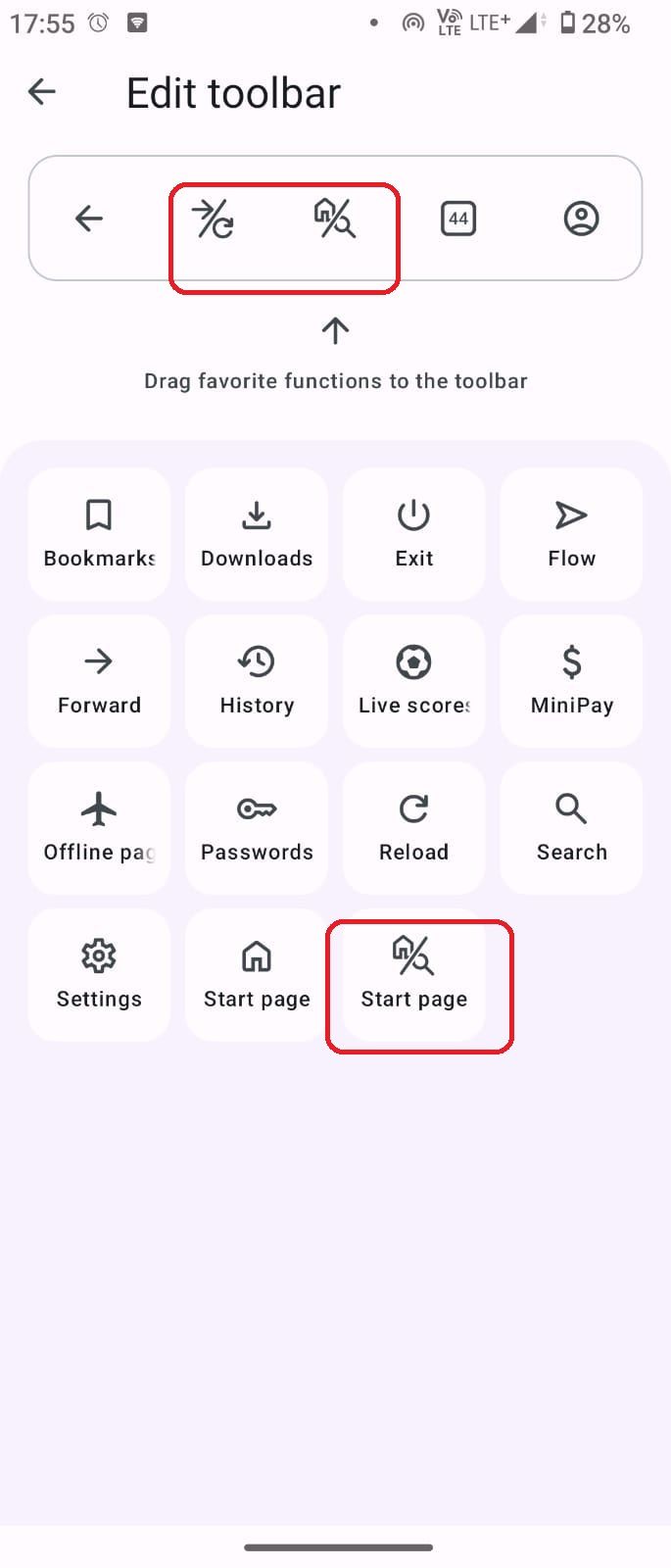Choose the Bookmarks function tile
This screenshot has height=1568, width=671.
pyautogui.click(x=99, y=534)
